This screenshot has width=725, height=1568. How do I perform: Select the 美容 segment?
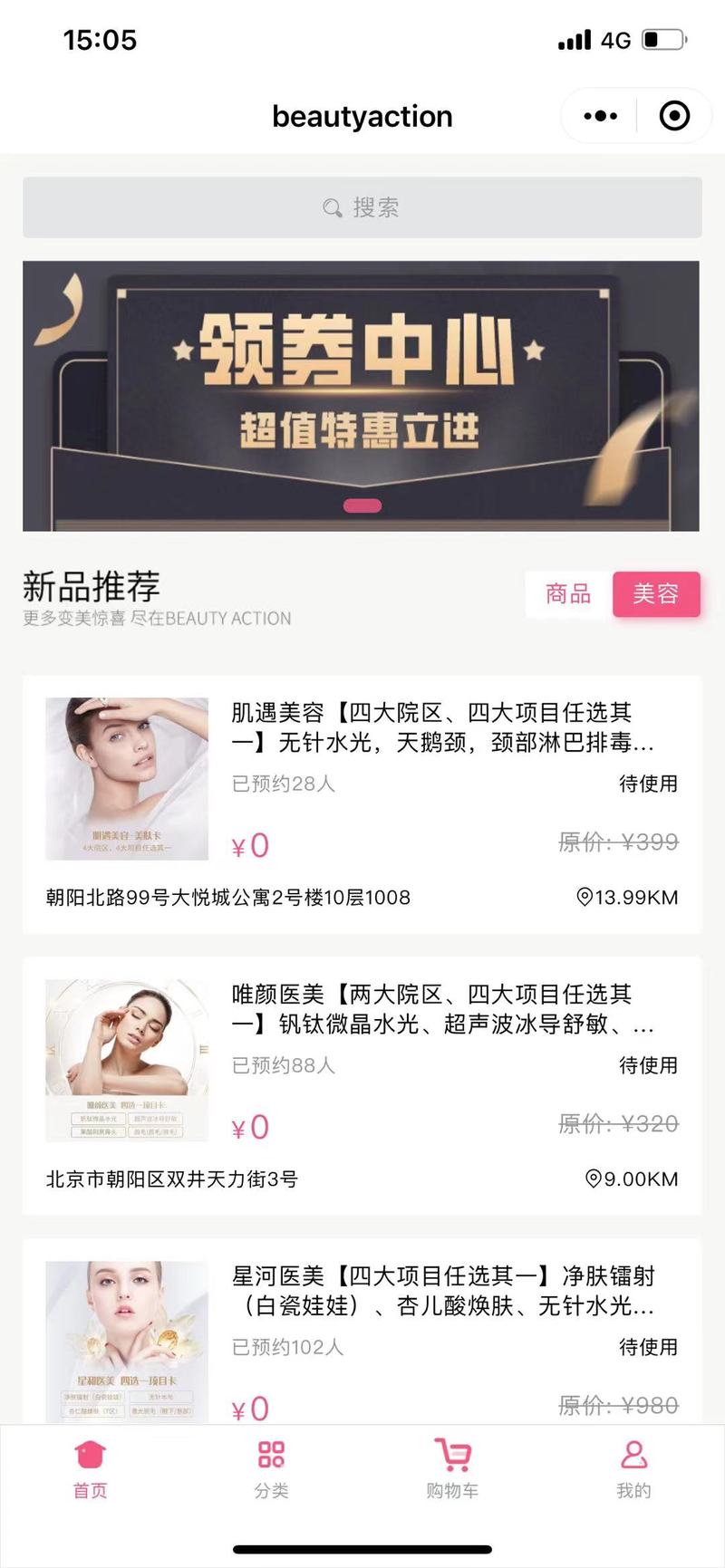(655, 594)
